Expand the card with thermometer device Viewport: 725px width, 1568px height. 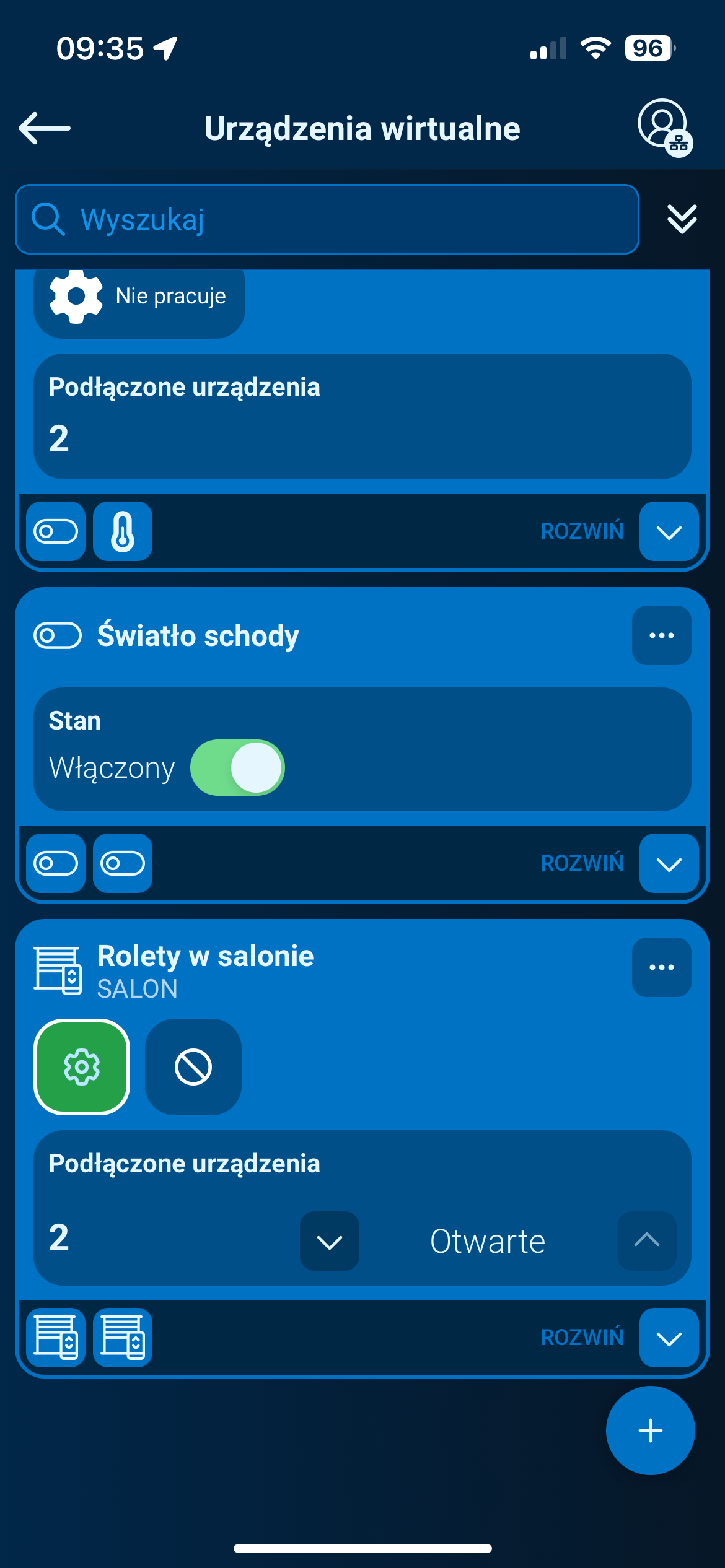click(669, 531)
